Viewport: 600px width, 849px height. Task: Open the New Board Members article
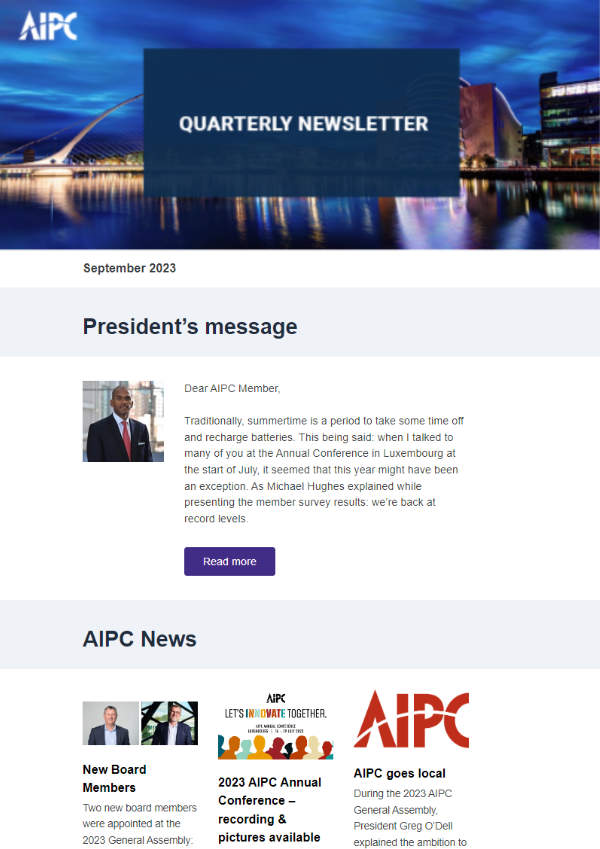click(x=114, y=778)
